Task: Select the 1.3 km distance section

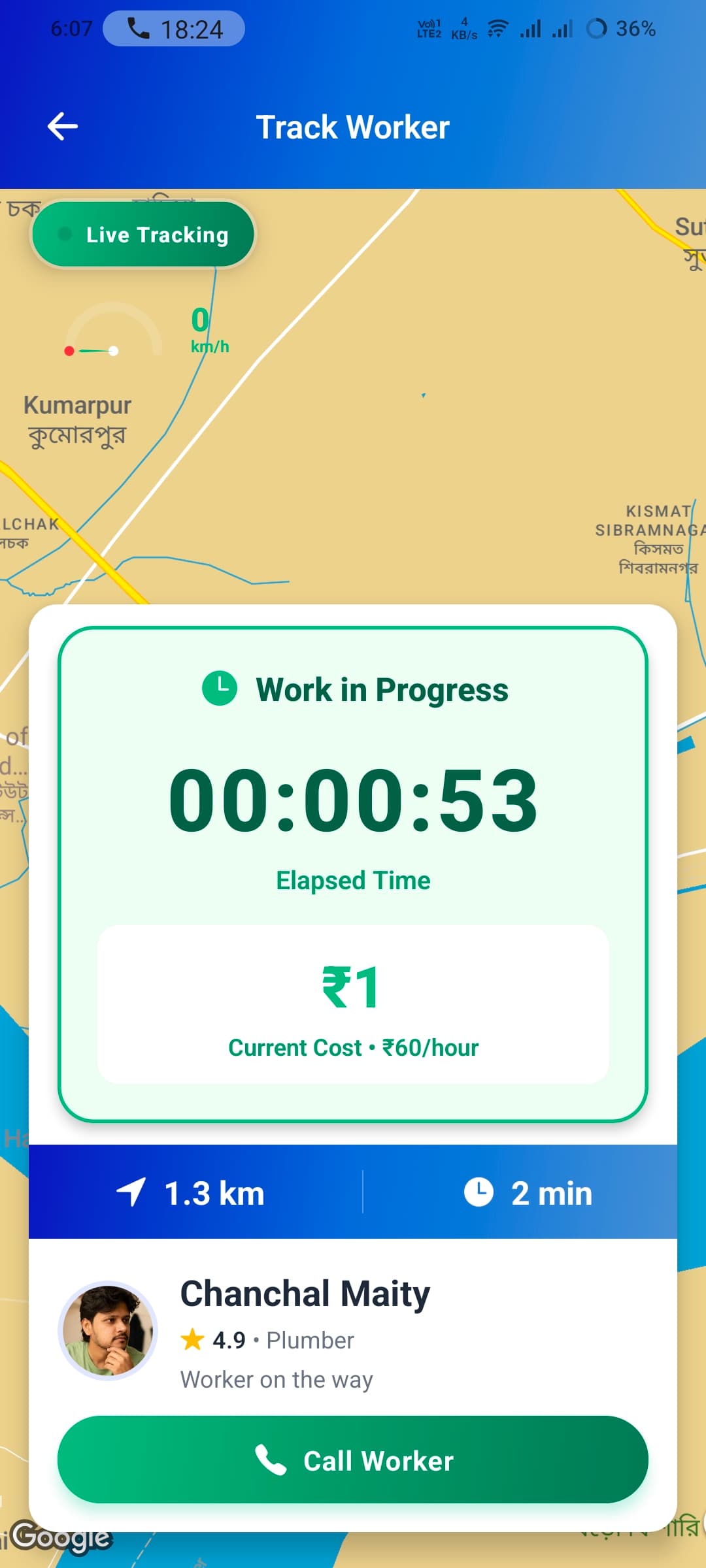Action: pos(190,1192)
